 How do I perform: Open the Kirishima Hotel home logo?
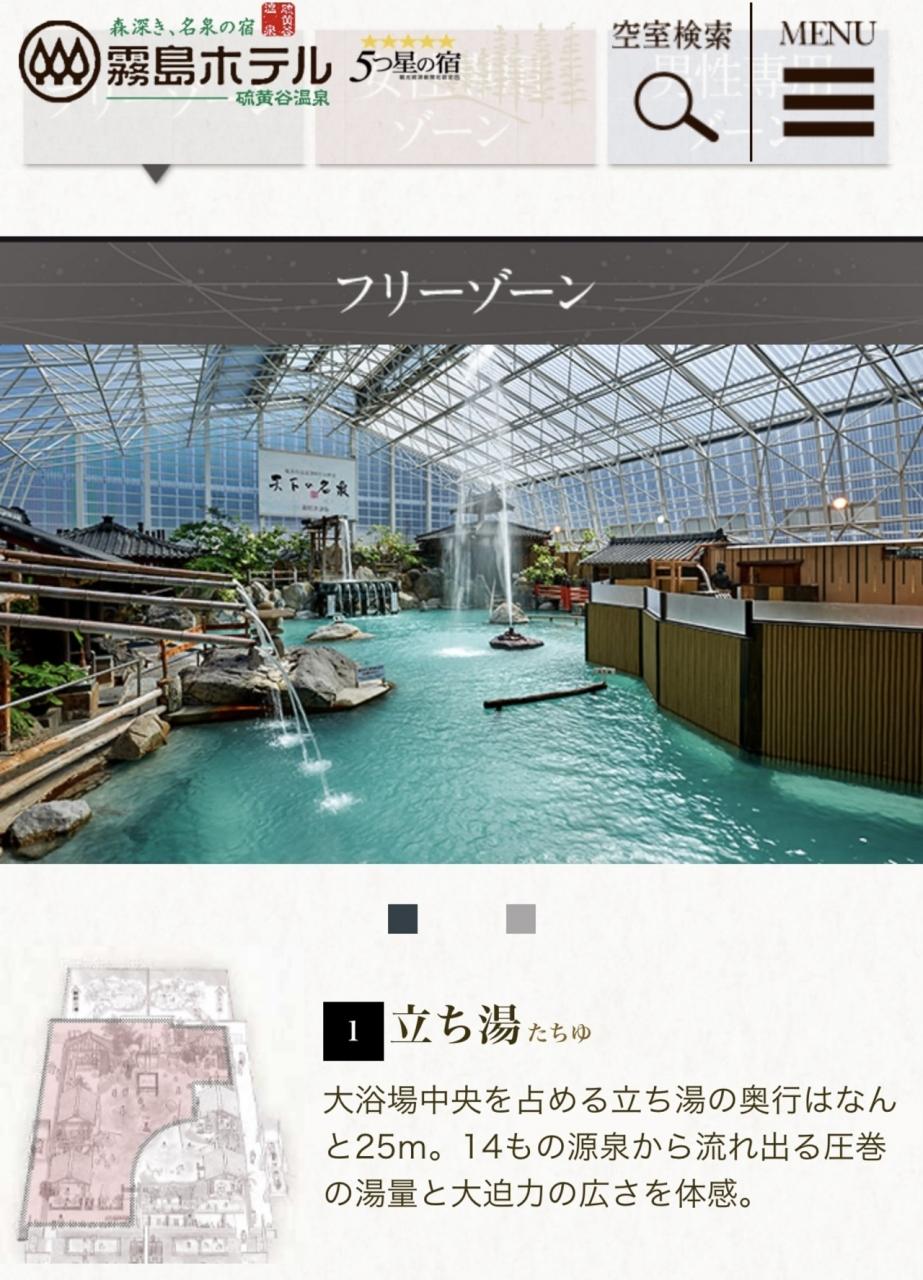175,60
